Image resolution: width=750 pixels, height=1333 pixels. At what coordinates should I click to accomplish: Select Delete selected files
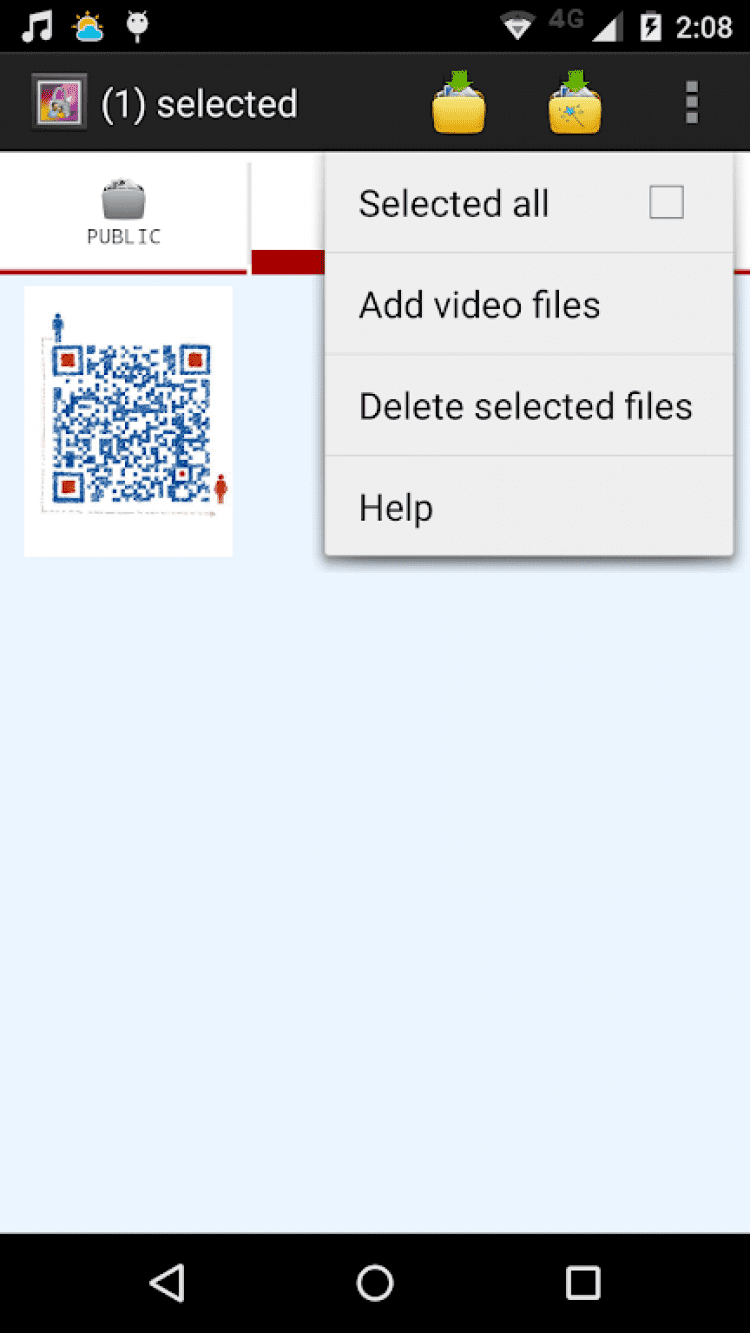click(526, 407)
